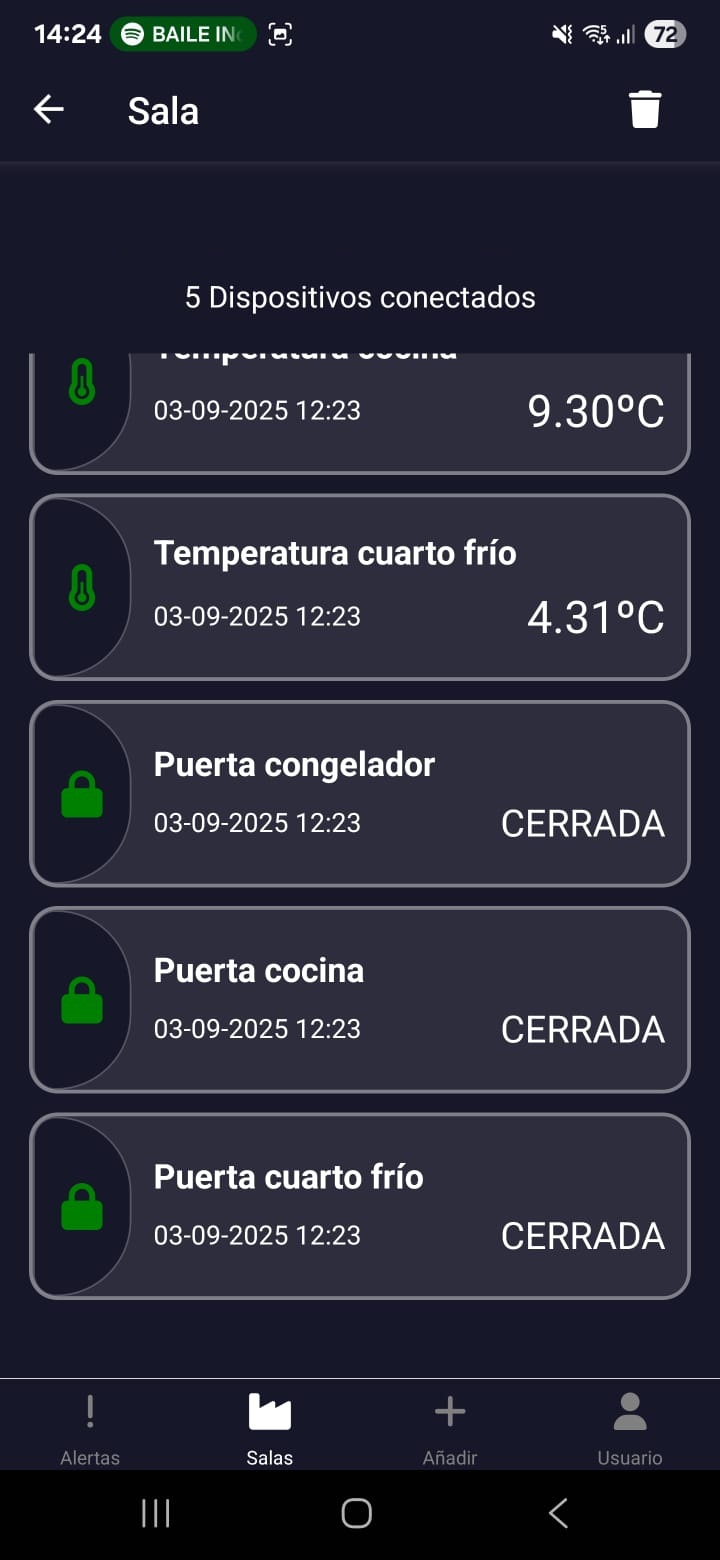Open the Salas tab

tap(270, 1426)
